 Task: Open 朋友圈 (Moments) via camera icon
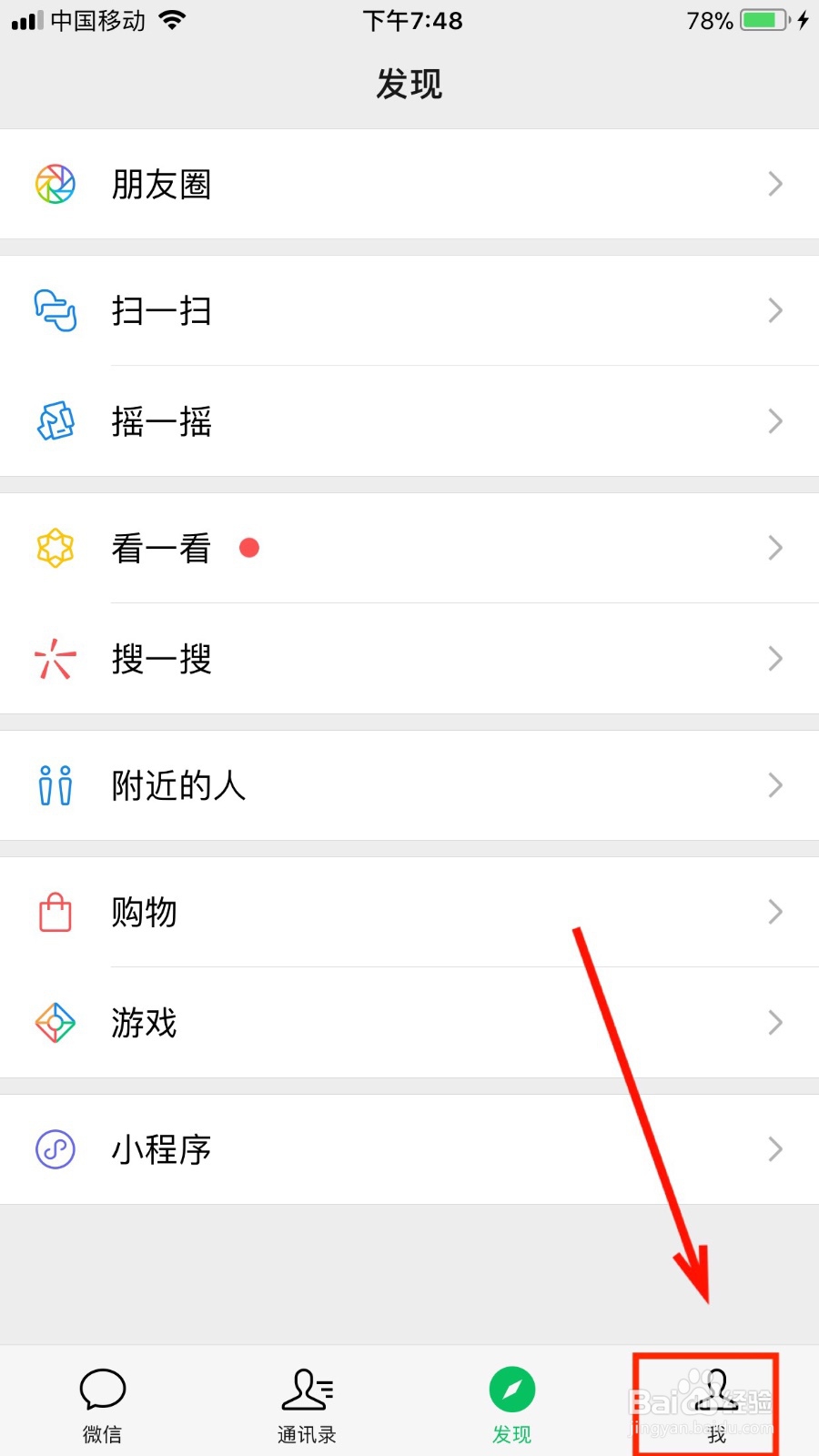pos(55,184)
